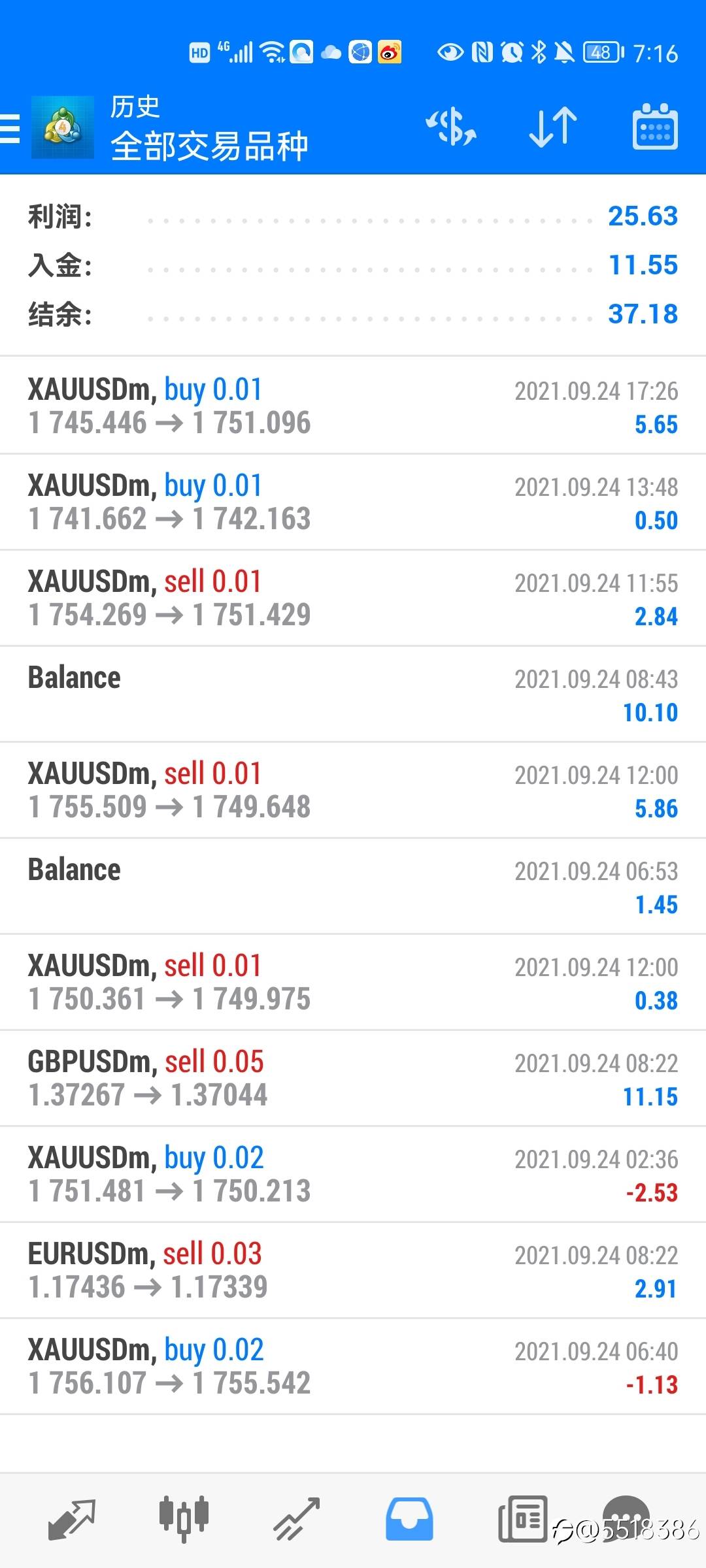Open the calendar date range picker
The width and height of the screenshot is (706, 1568).
(x=655, y=127)
